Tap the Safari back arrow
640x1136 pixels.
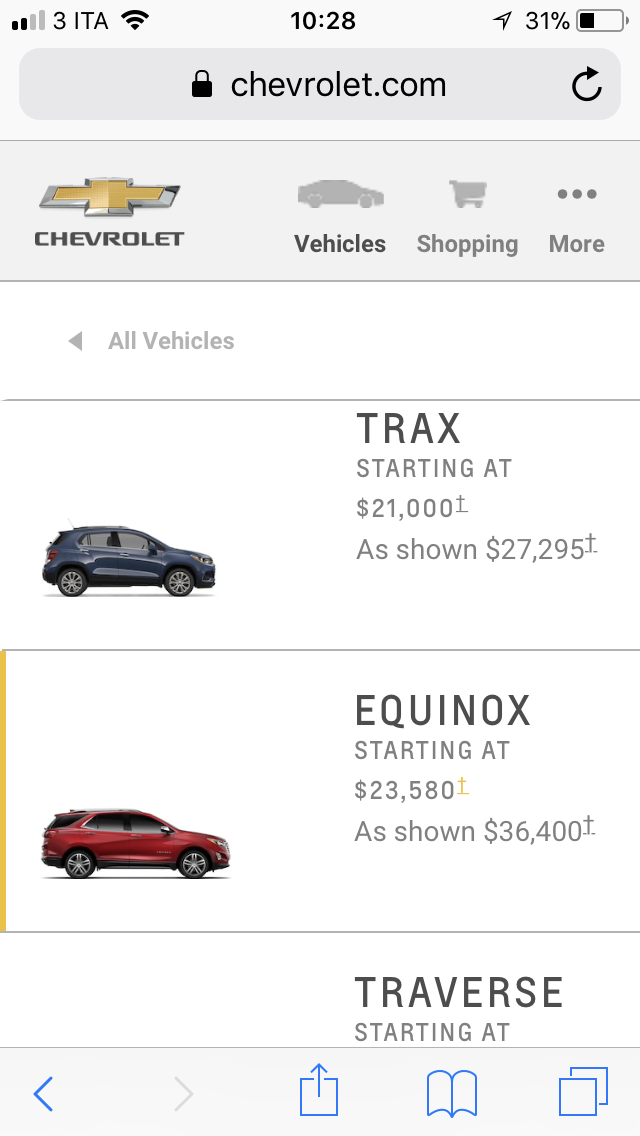pyautogui.click(x=43, y=1093)
